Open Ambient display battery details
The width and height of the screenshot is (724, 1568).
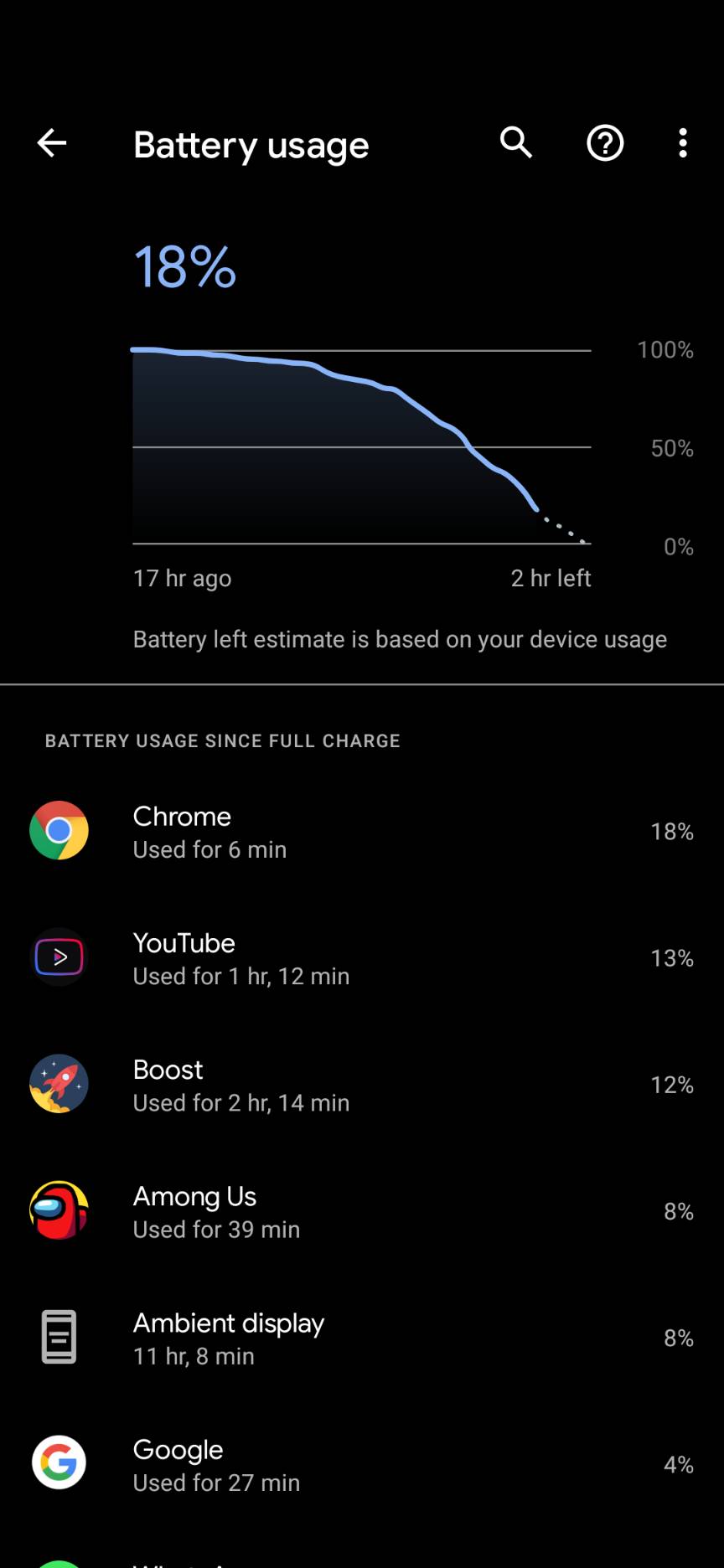pos(362,1338)
